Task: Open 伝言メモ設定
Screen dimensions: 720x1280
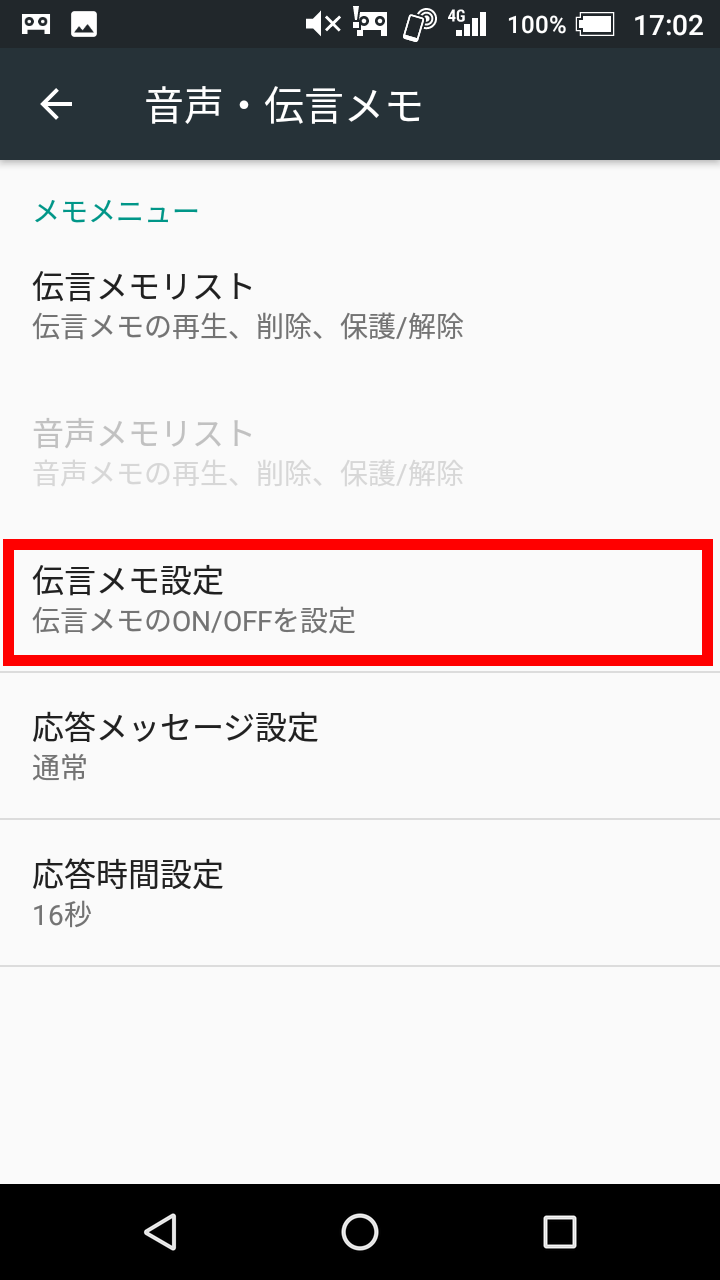Action: pyautogui.click(x=360, y=600)
